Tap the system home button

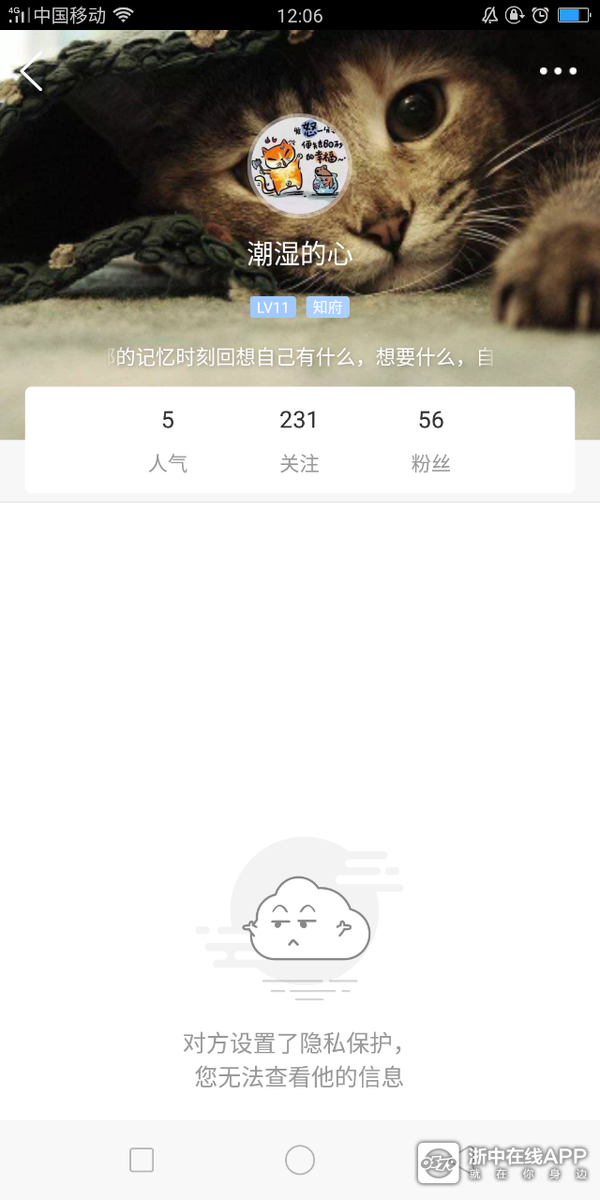(300, 1160)
